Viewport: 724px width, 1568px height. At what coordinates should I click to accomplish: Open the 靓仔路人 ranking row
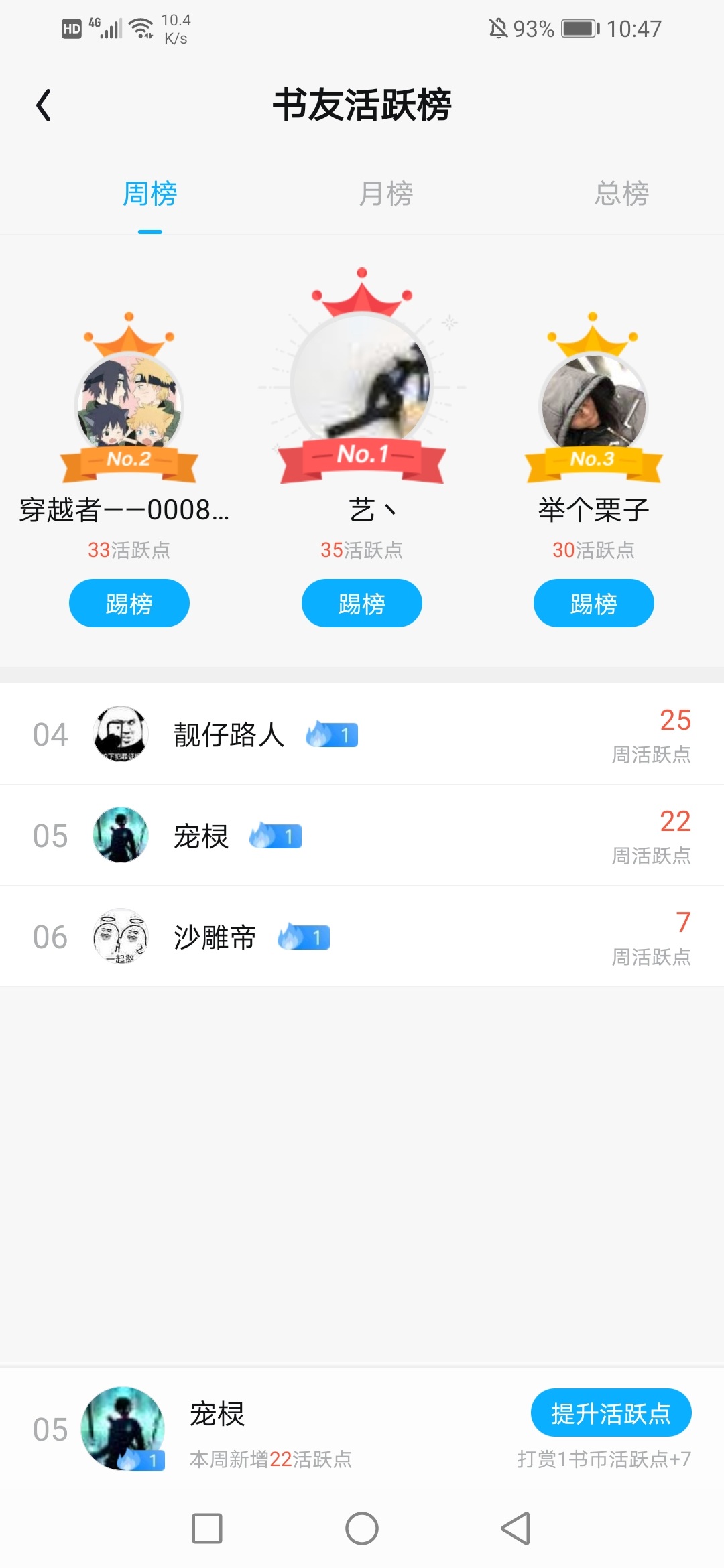[x=362, y=734]
